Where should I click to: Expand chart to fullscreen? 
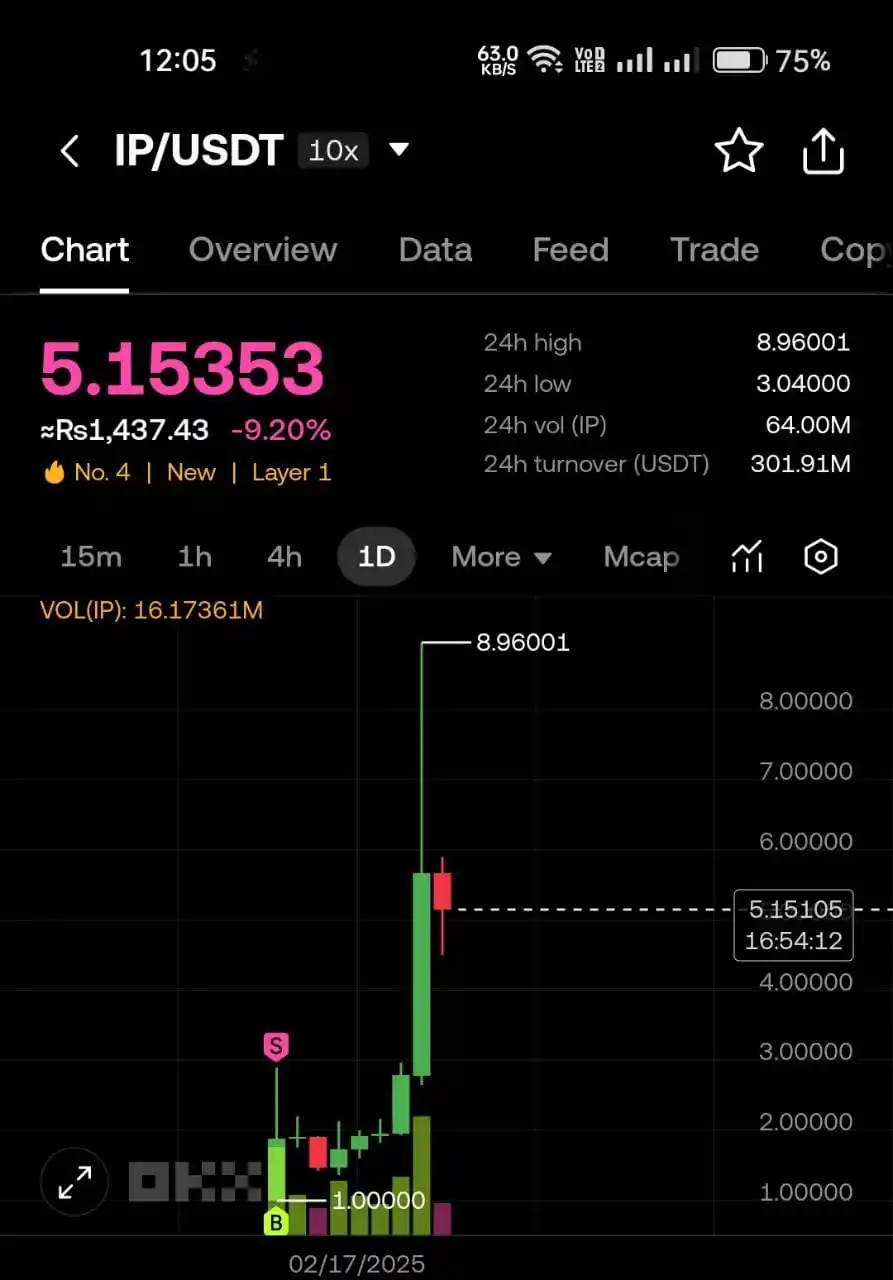[74, 1182]
